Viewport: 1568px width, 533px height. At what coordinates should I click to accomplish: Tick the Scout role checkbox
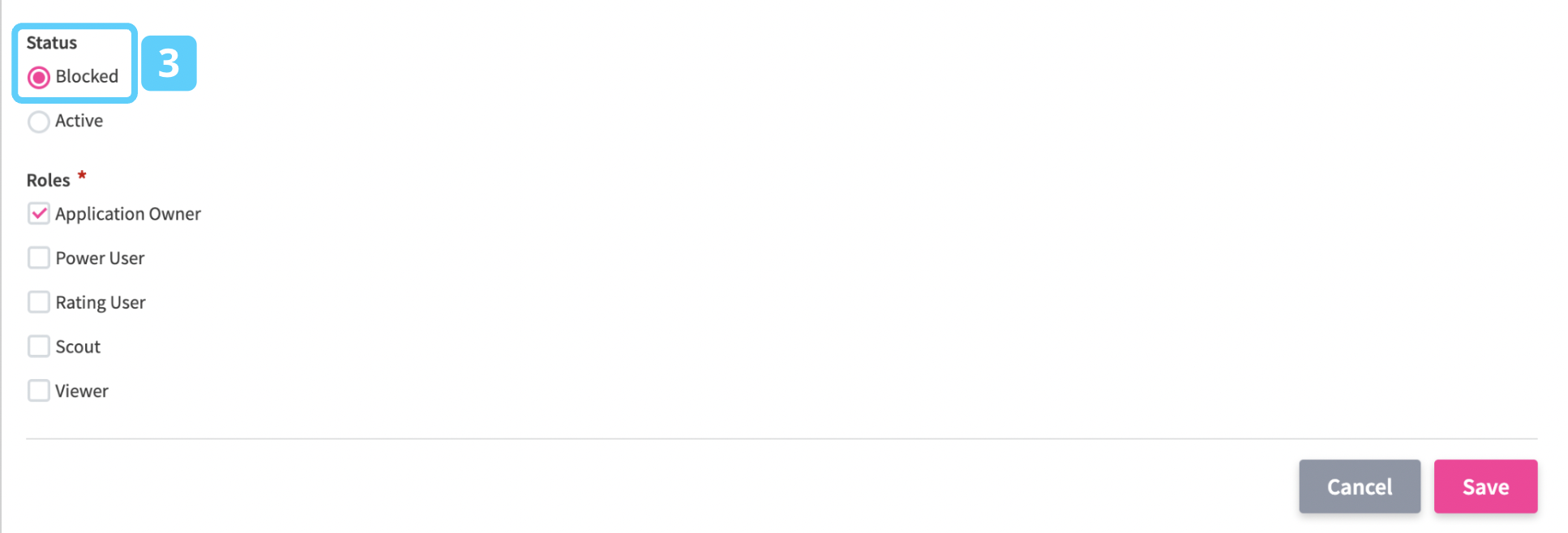(39, 347)
